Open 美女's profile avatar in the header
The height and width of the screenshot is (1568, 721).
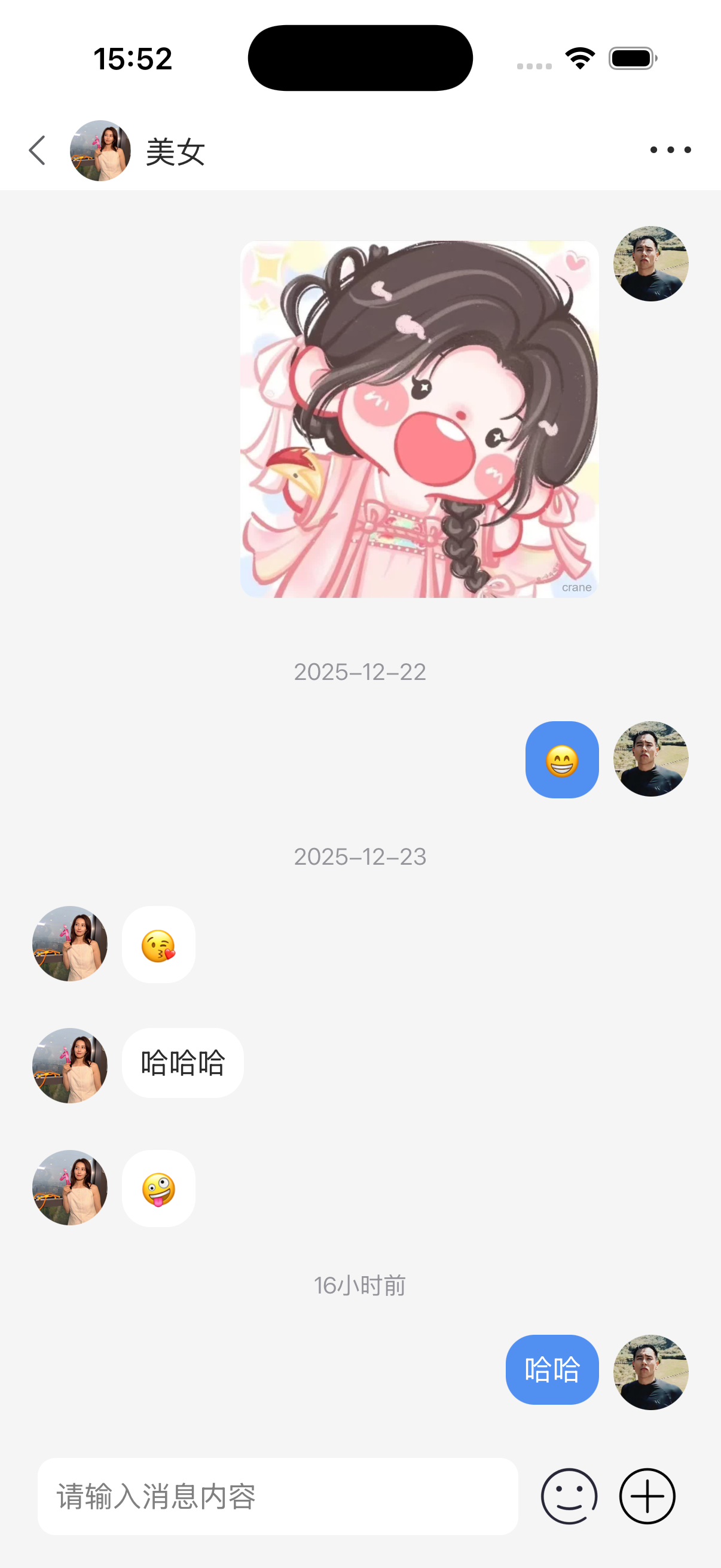[100, 150]
